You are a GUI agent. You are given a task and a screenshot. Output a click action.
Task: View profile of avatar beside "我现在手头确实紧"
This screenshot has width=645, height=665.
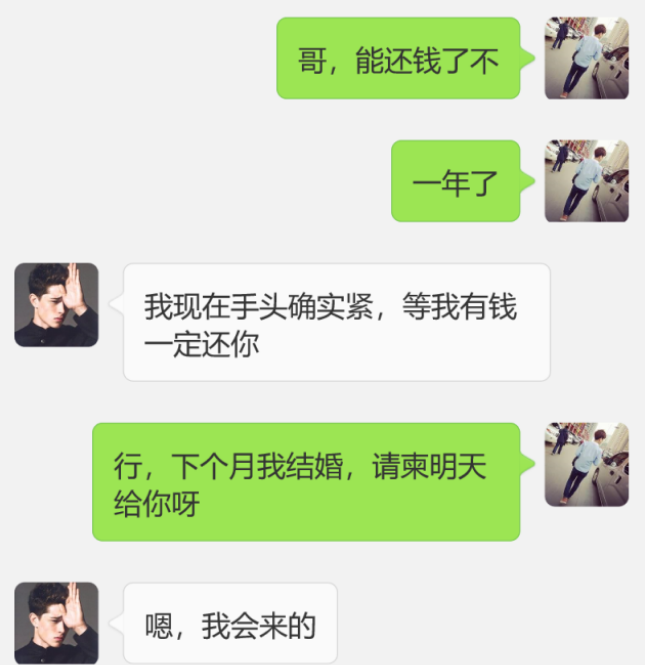point(57,305)
